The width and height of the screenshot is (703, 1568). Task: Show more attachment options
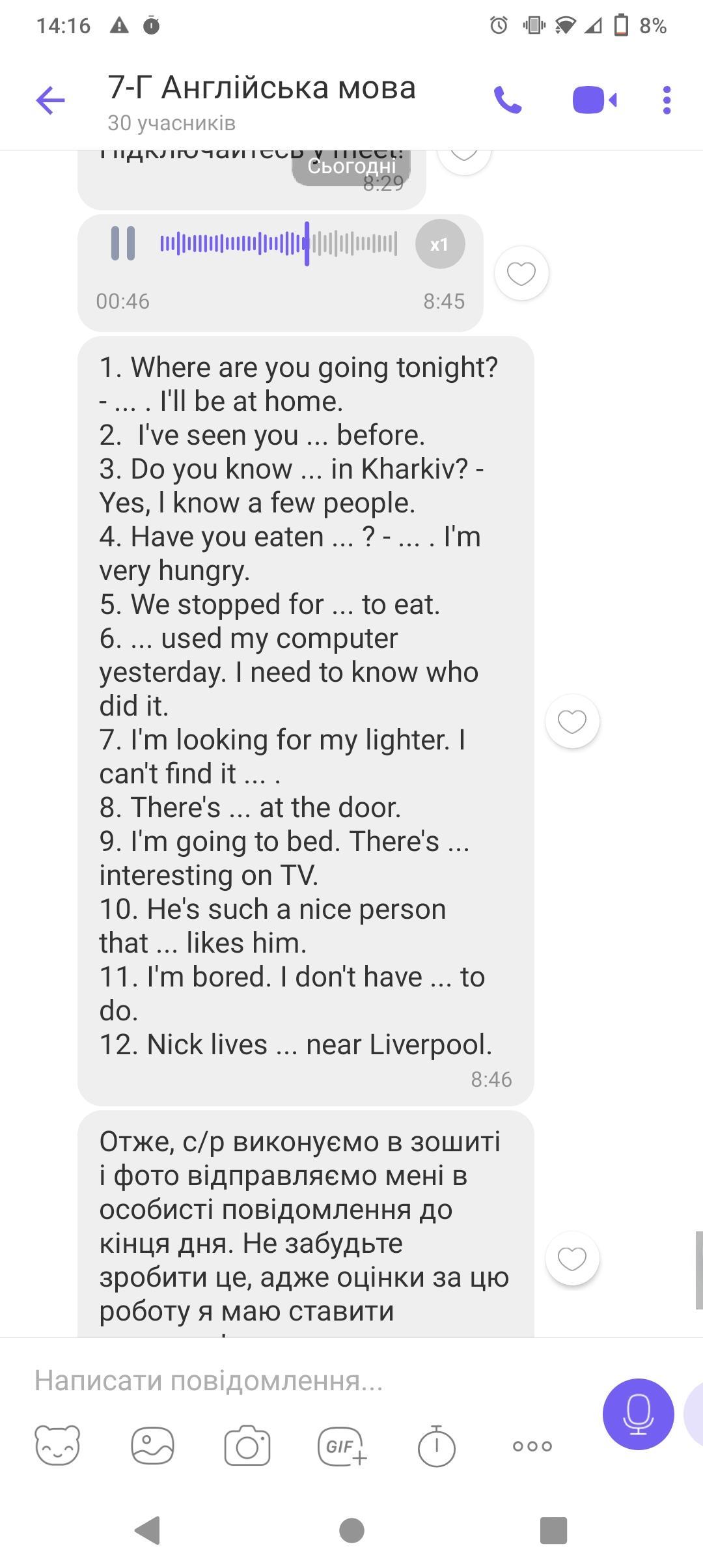532,1446
